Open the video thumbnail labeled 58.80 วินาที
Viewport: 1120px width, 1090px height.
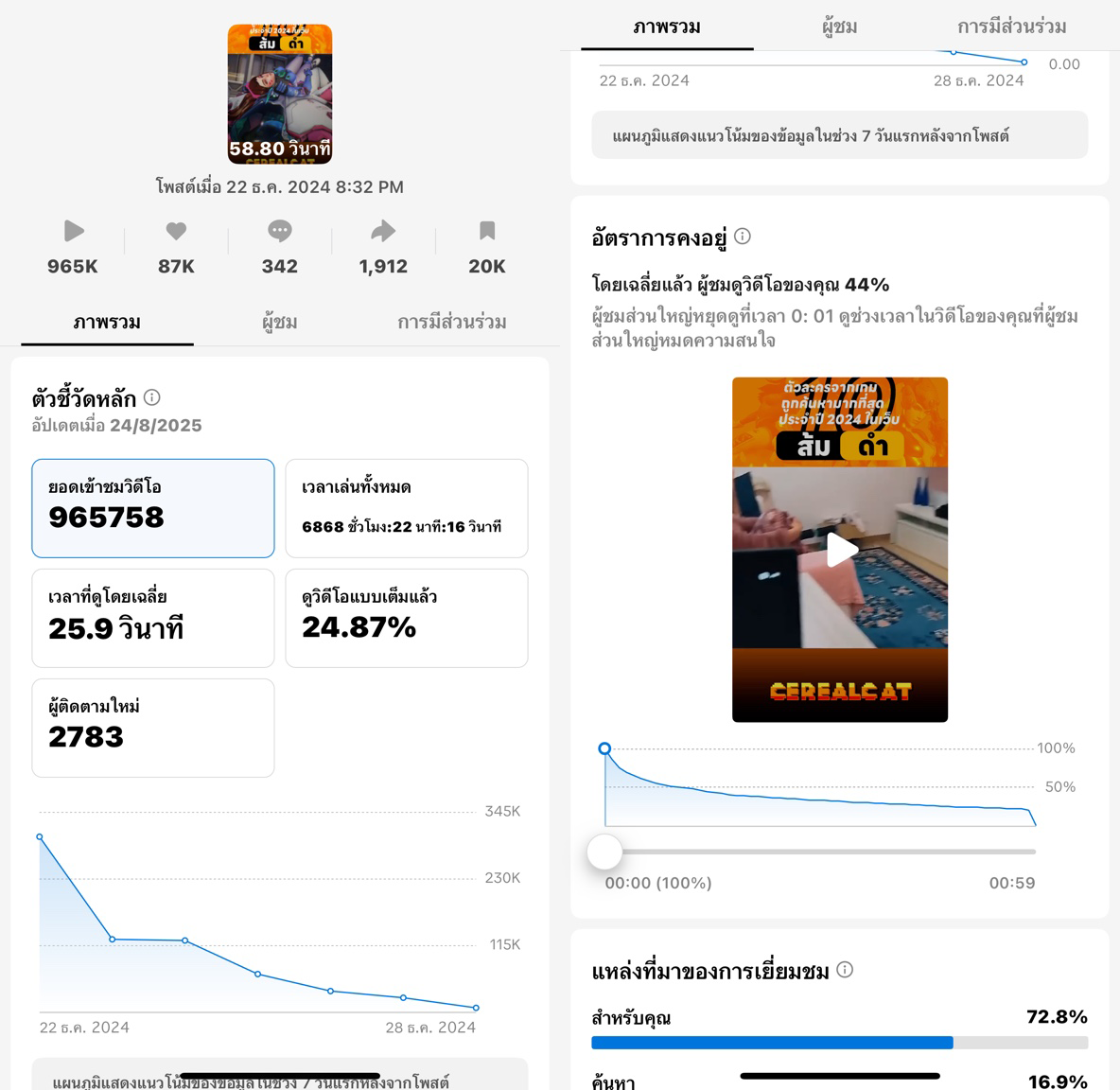(280, 94)
